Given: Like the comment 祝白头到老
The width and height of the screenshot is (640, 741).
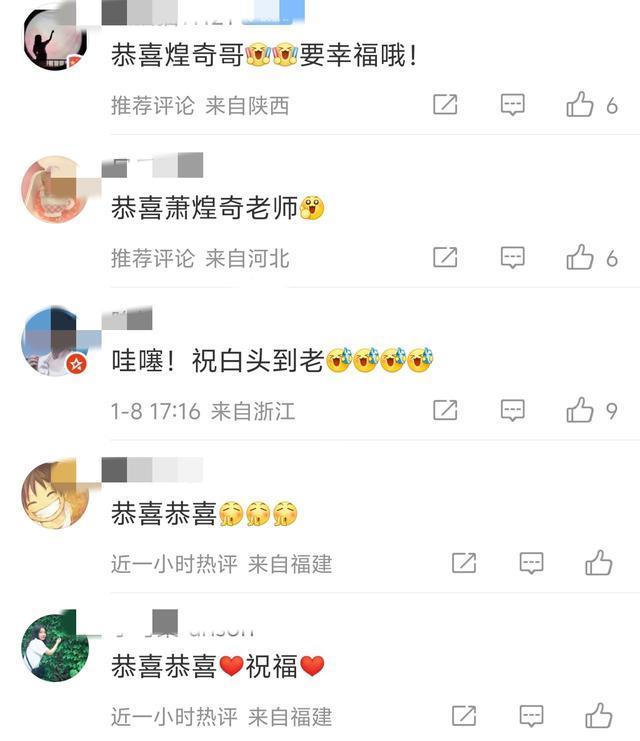Looking at the screenshot, I should [580, 410].
